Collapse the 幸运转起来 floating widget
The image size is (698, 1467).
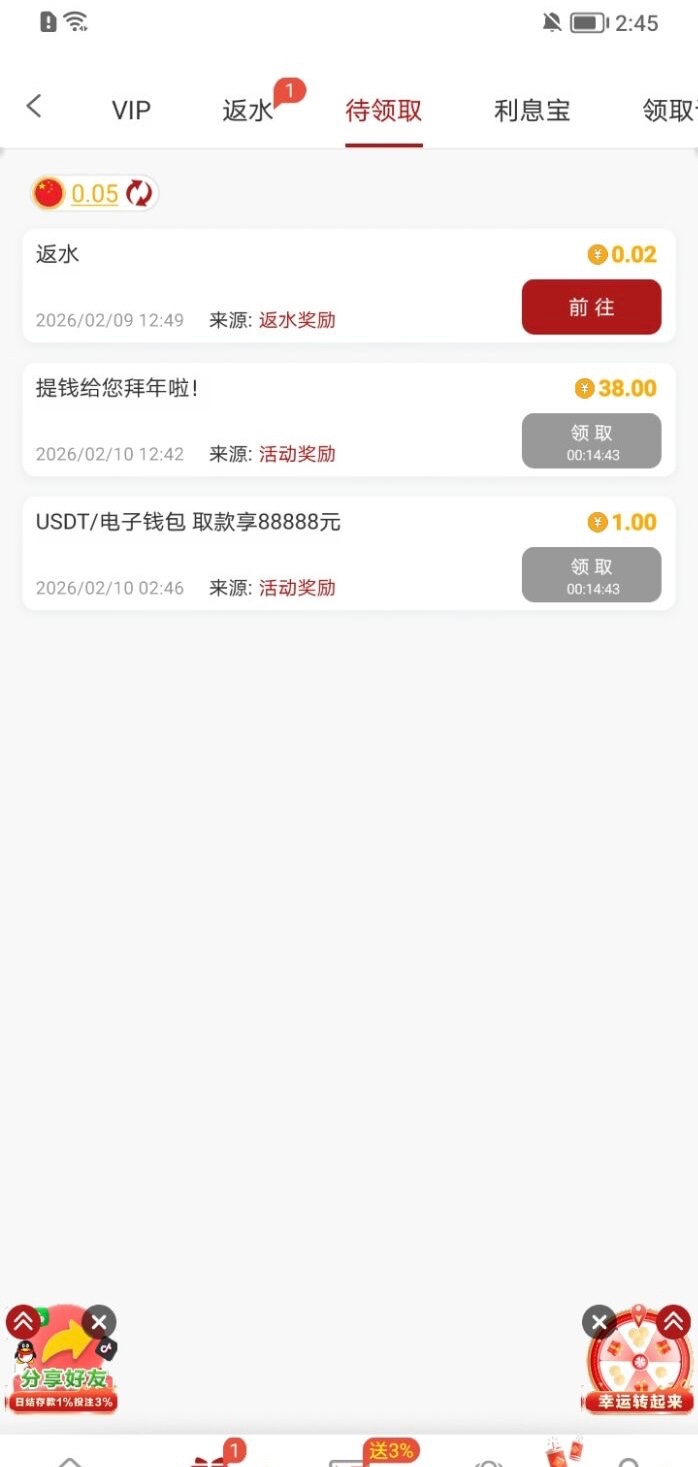point(675,1322)
